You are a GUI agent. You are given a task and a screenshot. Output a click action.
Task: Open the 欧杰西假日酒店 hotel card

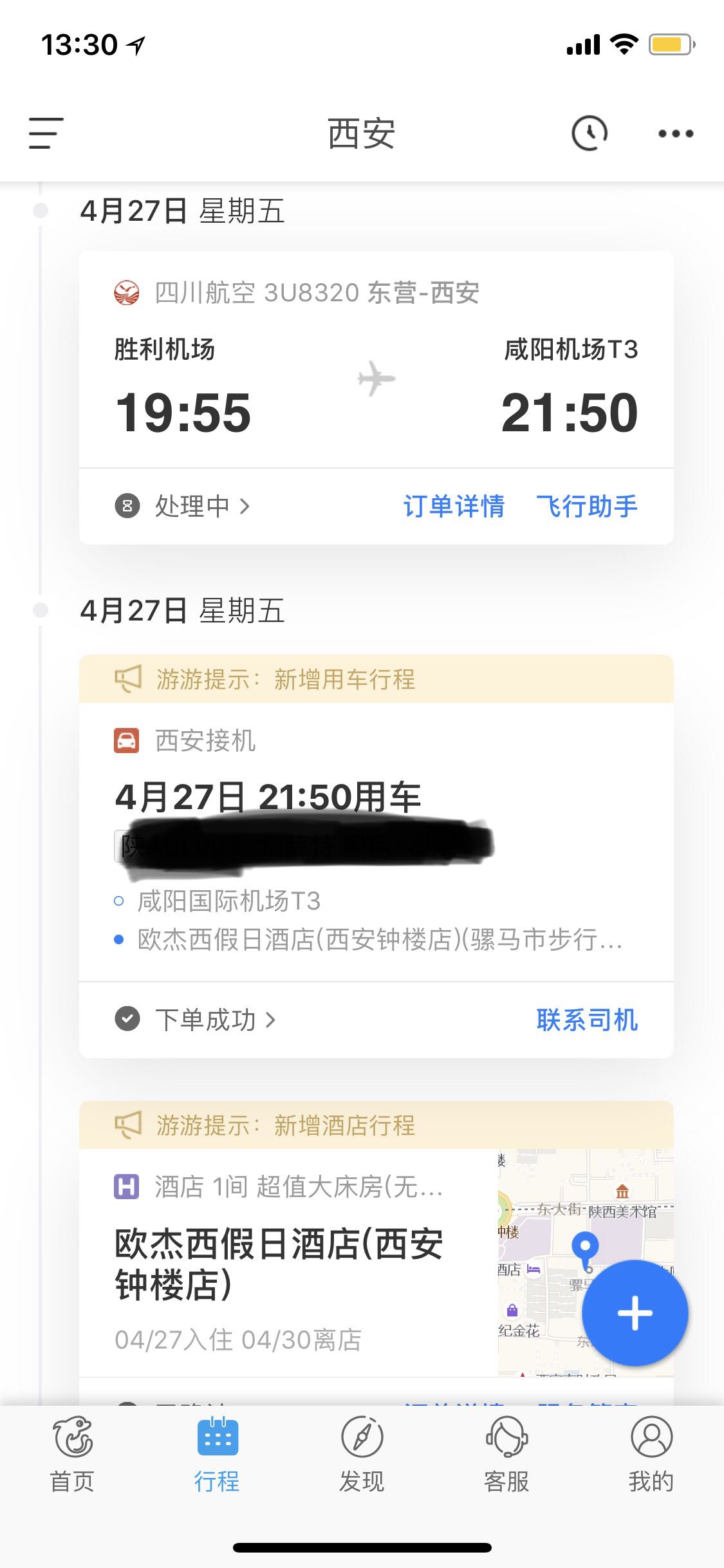[x=288, y=1263]
